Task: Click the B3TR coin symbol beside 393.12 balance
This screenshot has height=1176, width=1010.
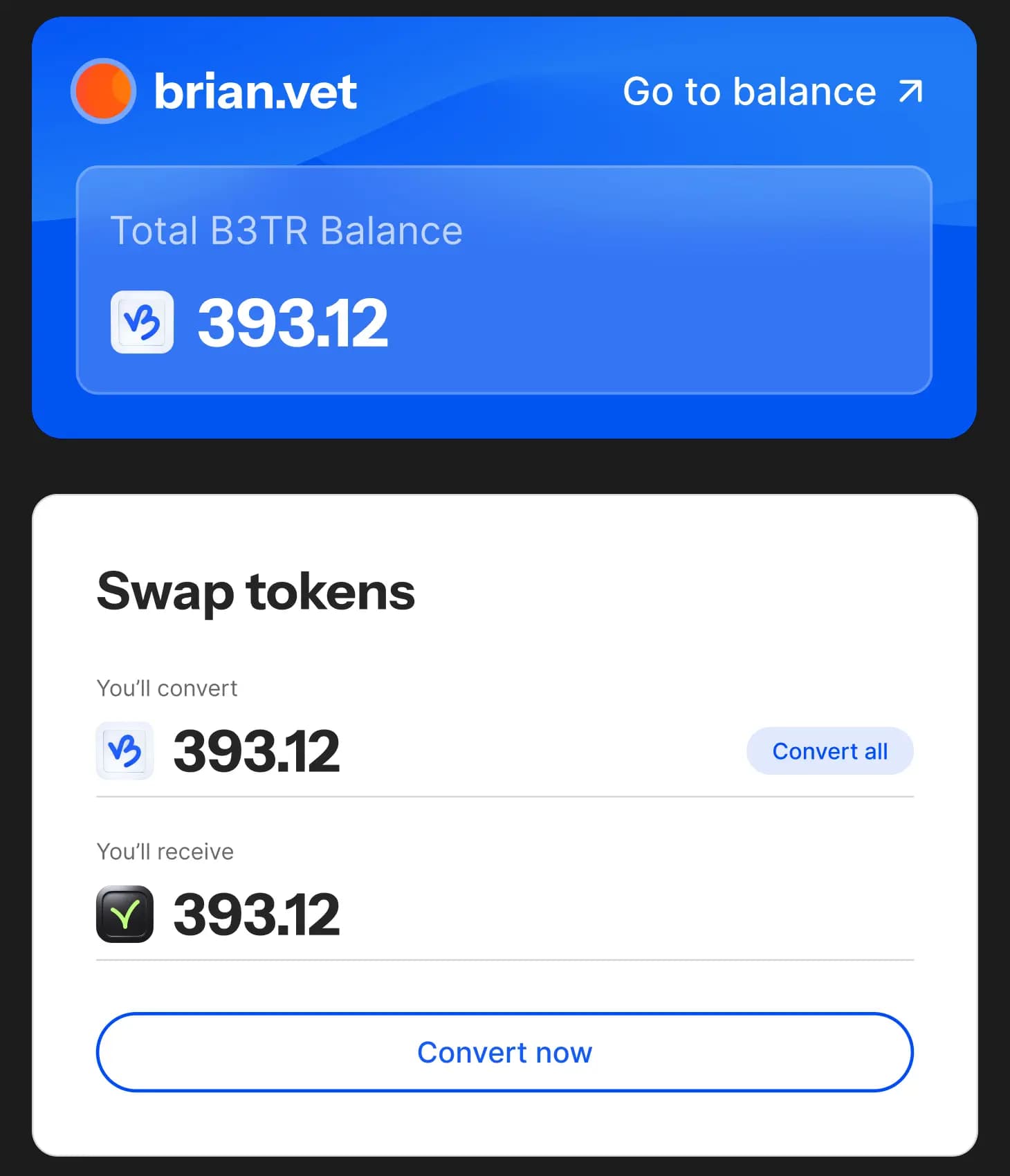Action: click(142, 322)
